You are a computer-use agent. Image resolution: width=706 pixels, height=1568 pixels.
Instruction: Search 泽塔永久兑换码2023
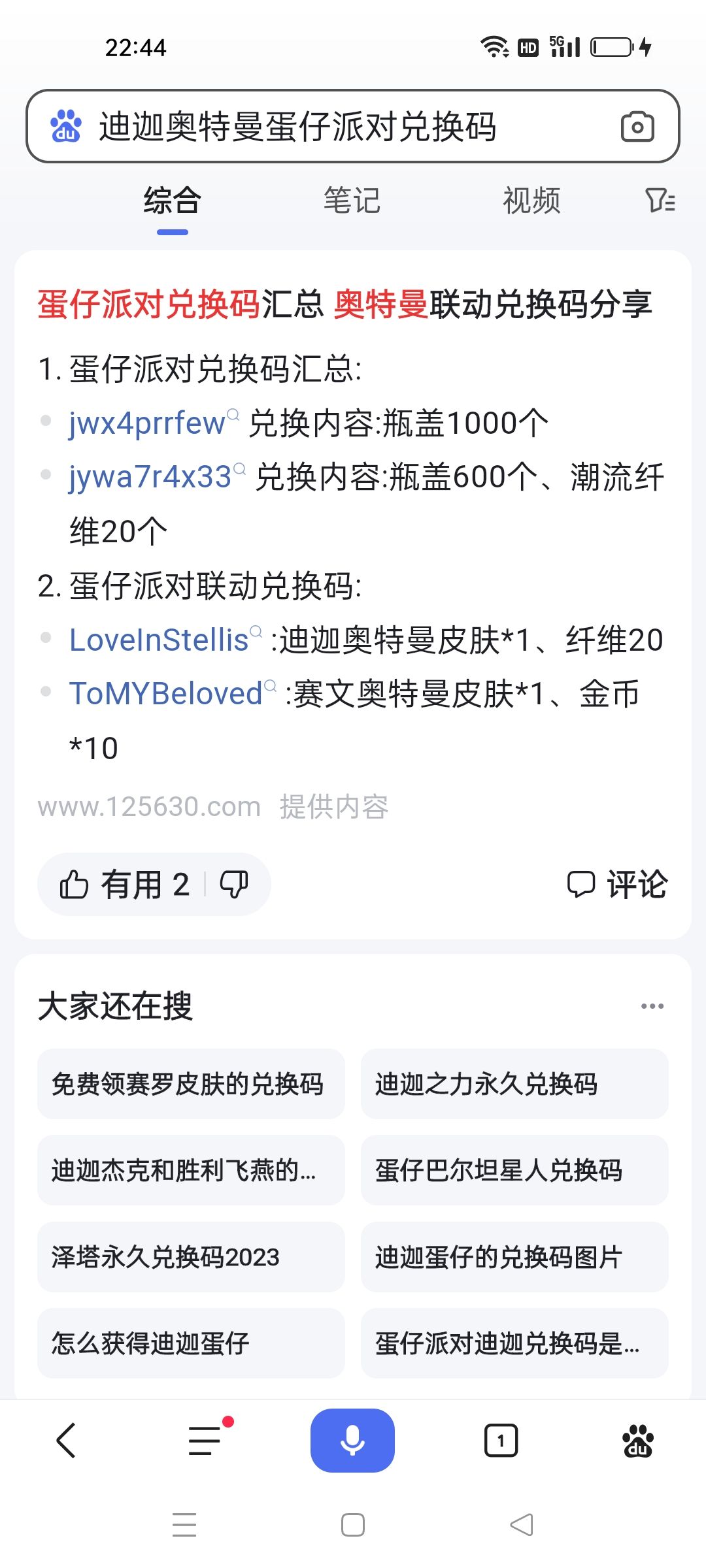191,1257
